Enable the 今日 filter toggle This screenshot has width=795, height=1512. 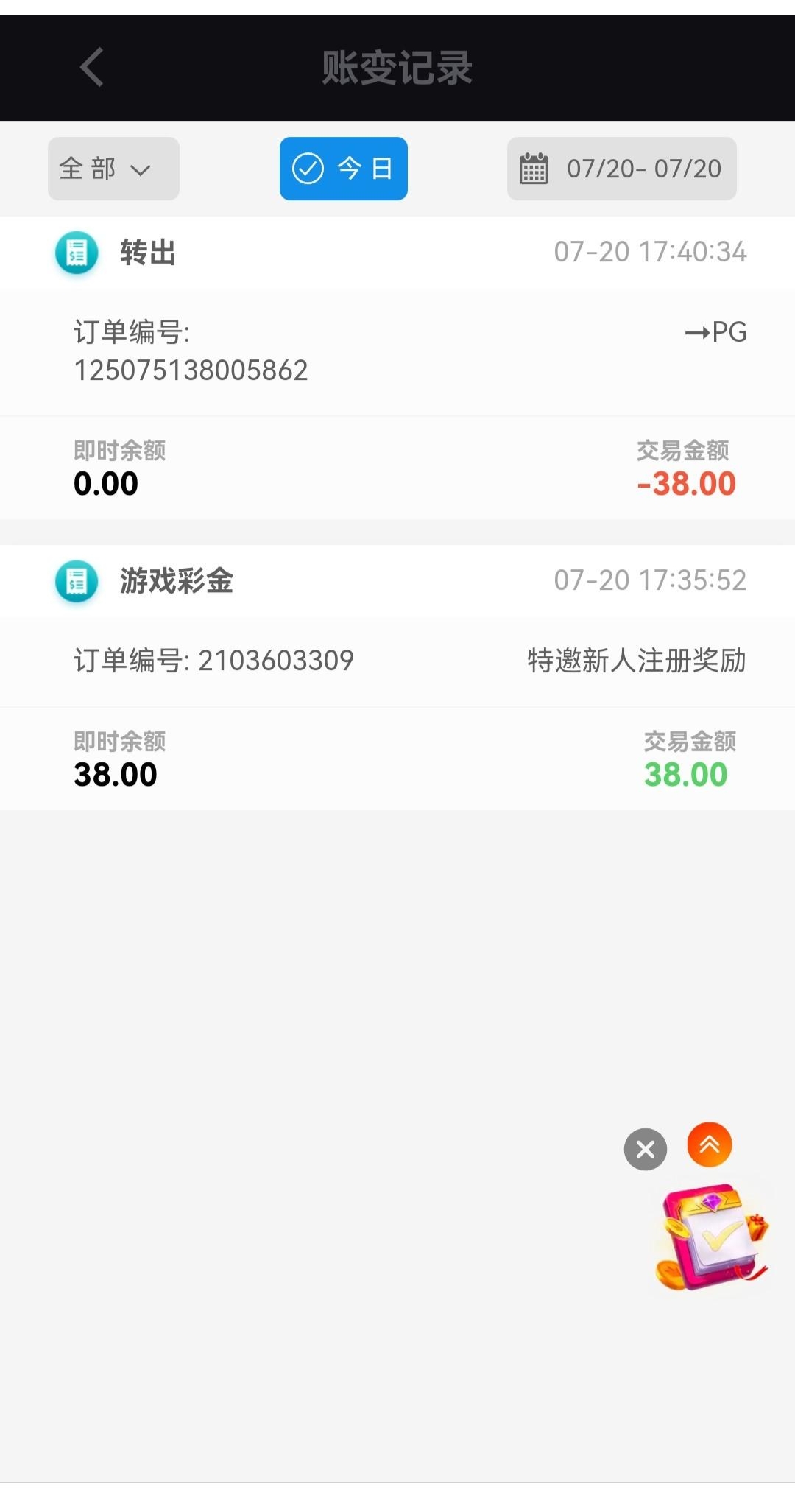tap(343, 168)
